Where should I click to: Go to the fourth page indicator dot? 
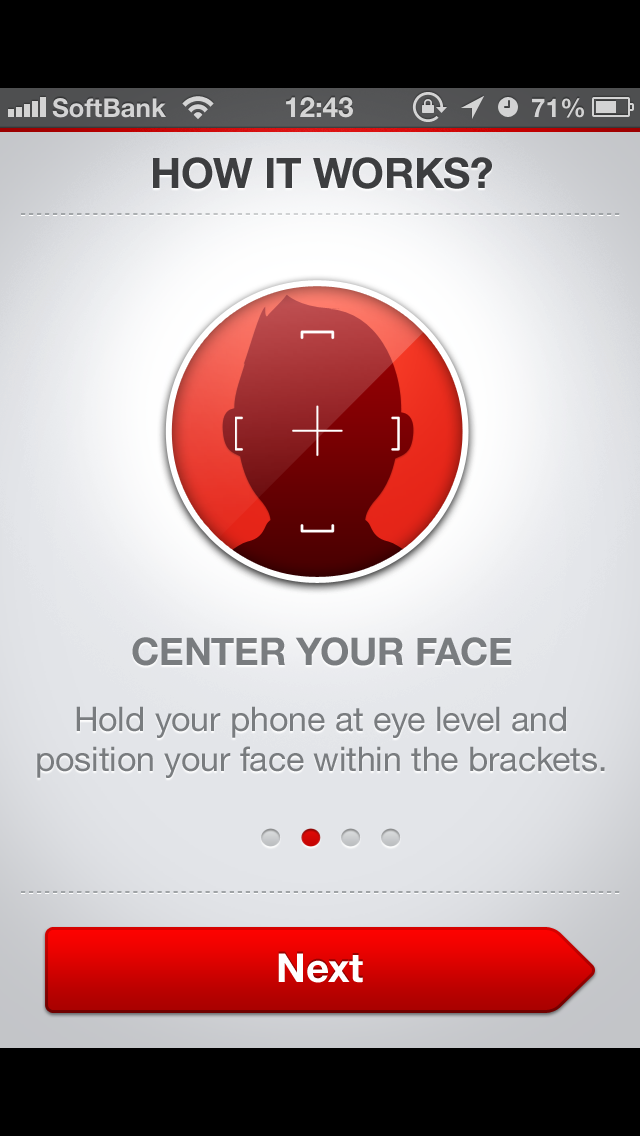(x=390, y=838)
